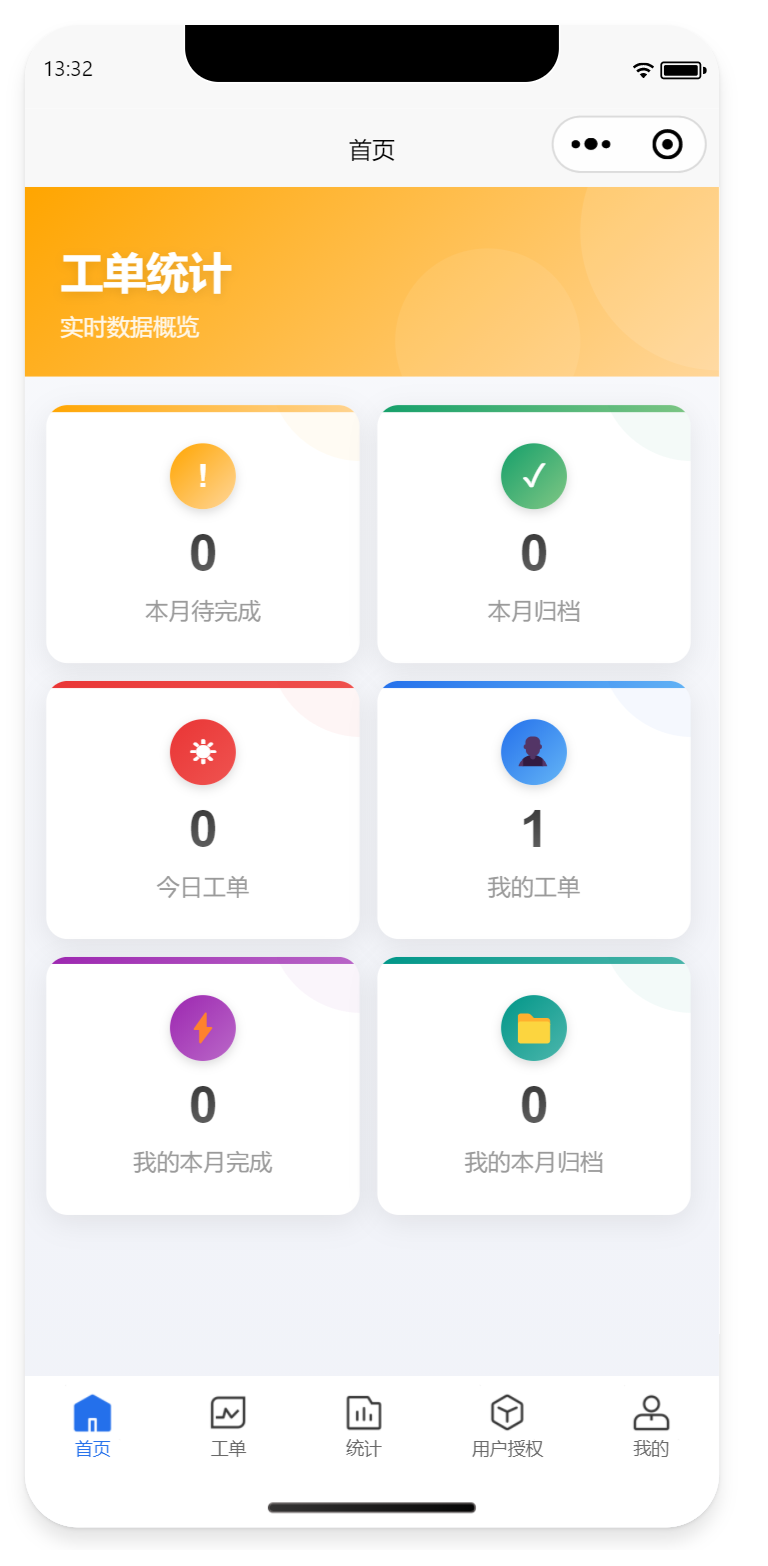View the 我的本月归档 card
Screen dimensions: 768x1566
[x=534, y=1086]
